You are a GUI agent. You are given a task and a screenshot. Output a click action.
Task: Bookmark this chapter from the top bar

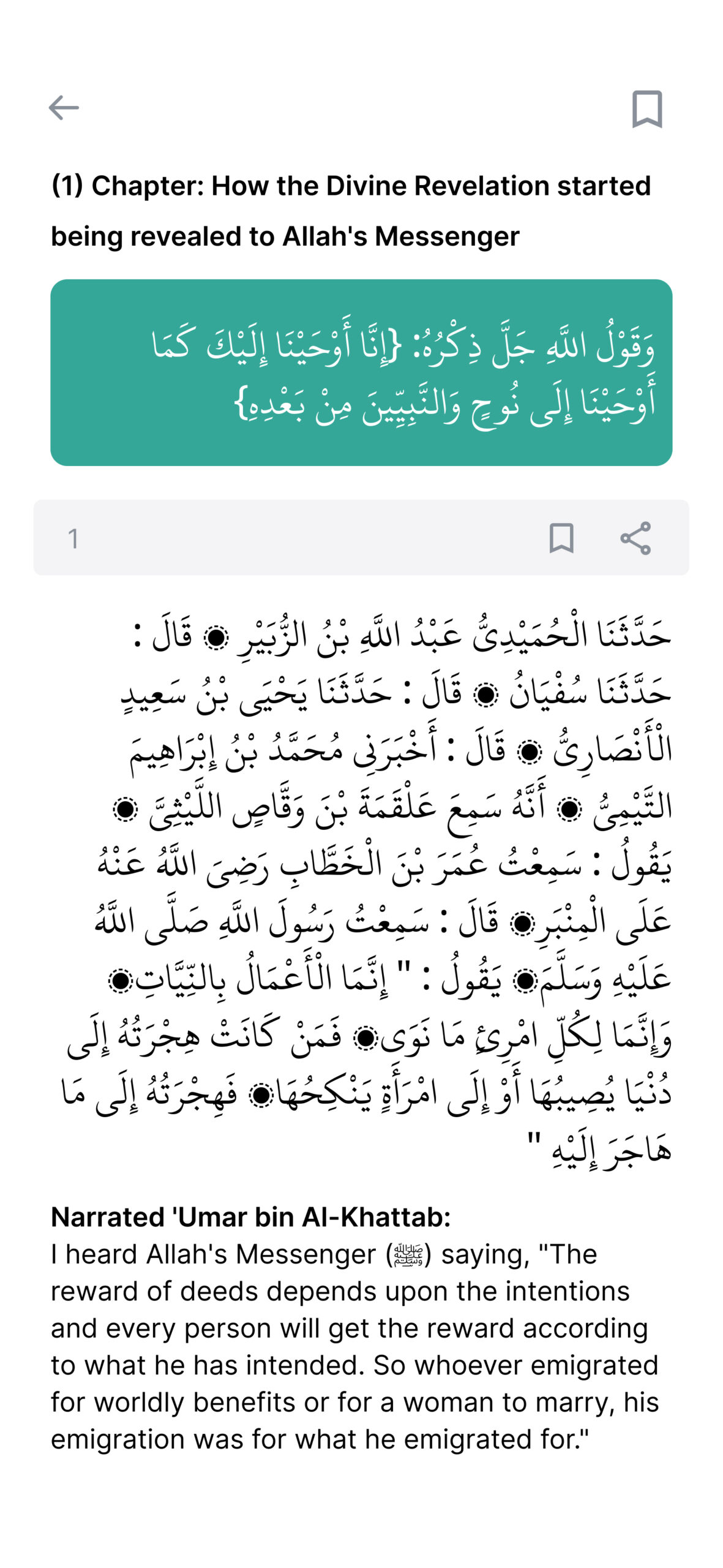(x=646, y=109)
